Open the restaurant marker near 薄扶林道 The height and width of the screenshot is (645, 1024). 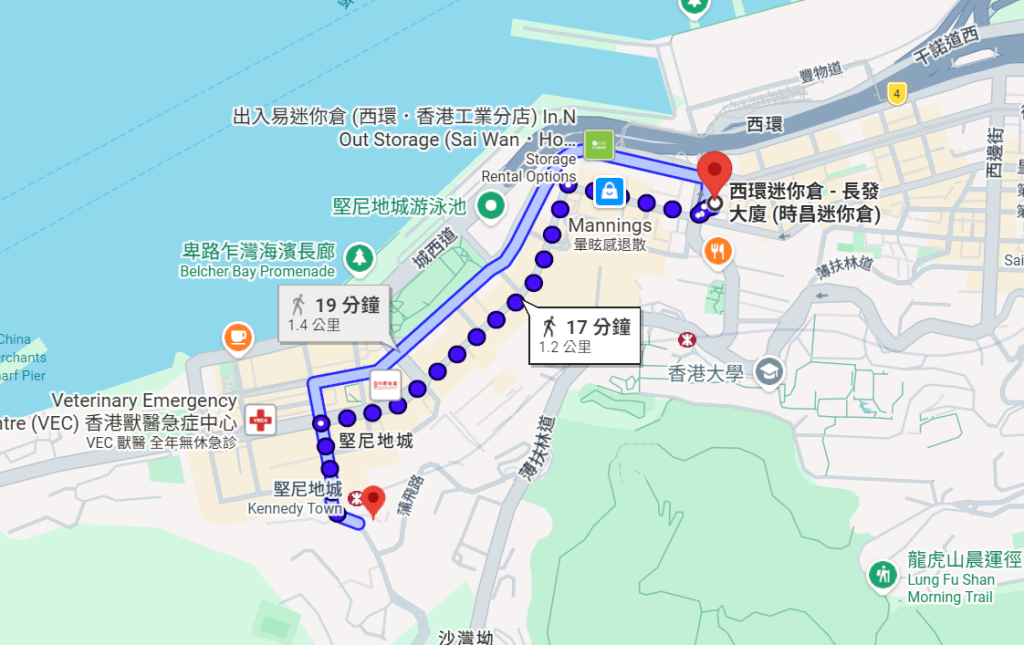coord(718,251)
